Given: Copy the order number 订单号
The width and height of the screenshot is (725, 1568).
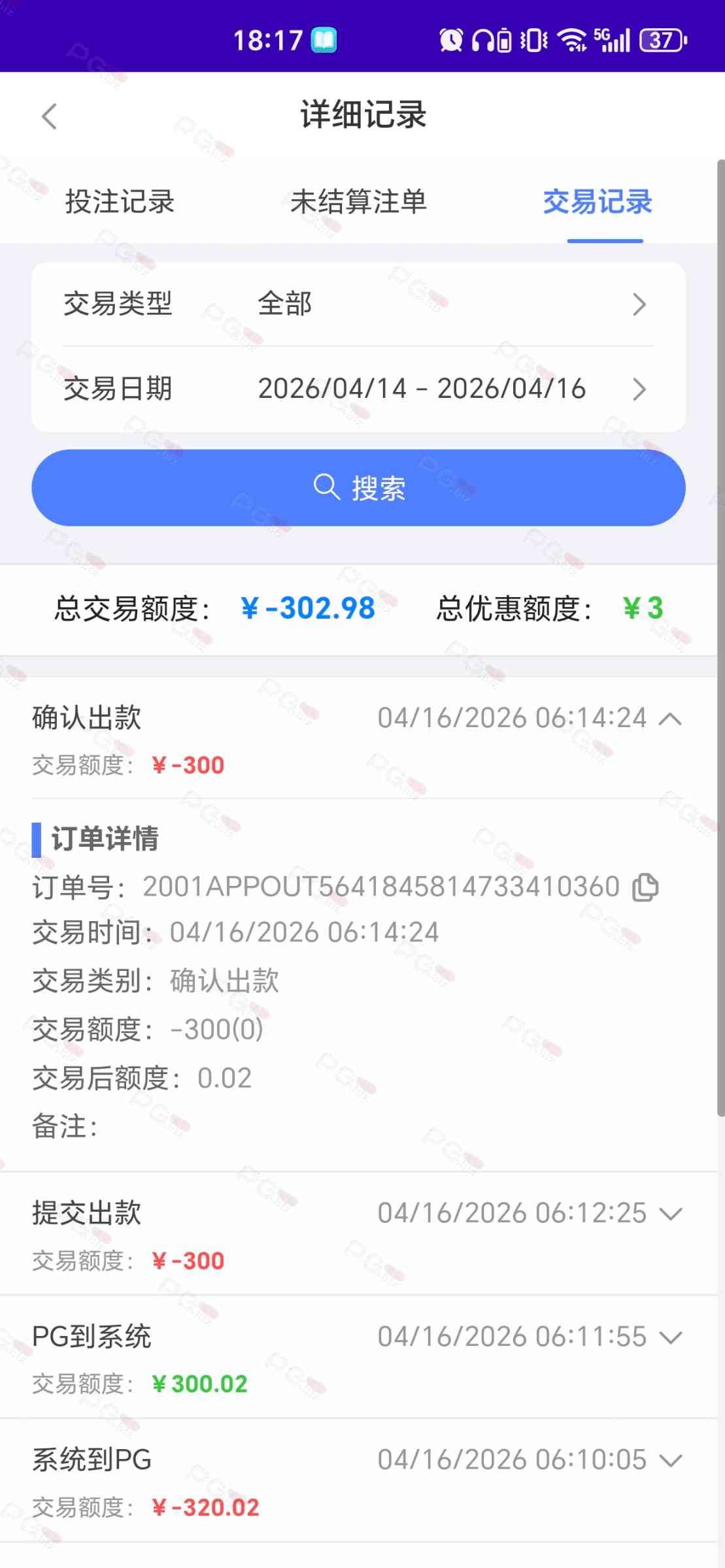Looking at the screenshot, I should [x=645, y=887].
